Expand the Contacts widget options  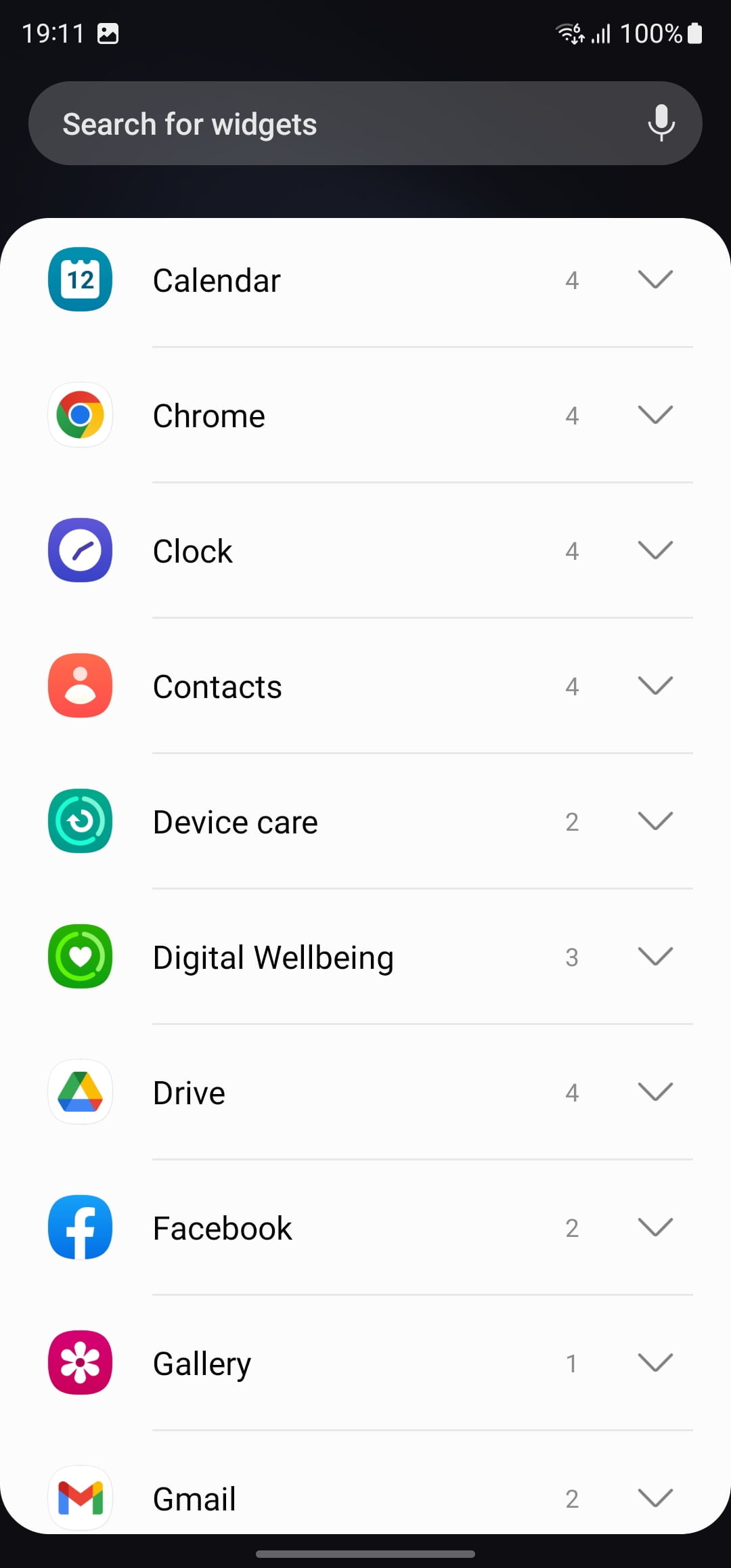click(655, 686)
